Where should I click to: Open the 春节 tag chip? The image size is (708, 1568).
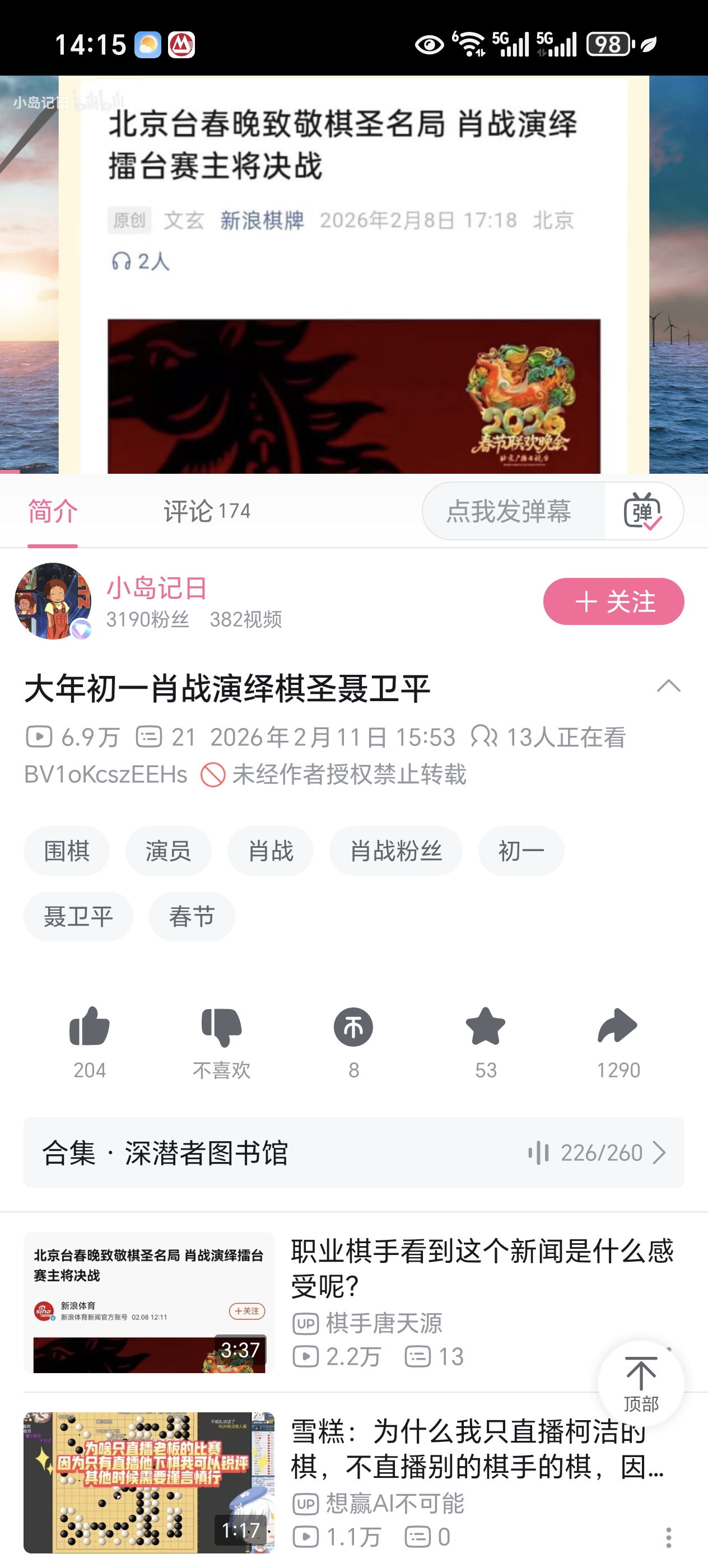coord(192,916)
